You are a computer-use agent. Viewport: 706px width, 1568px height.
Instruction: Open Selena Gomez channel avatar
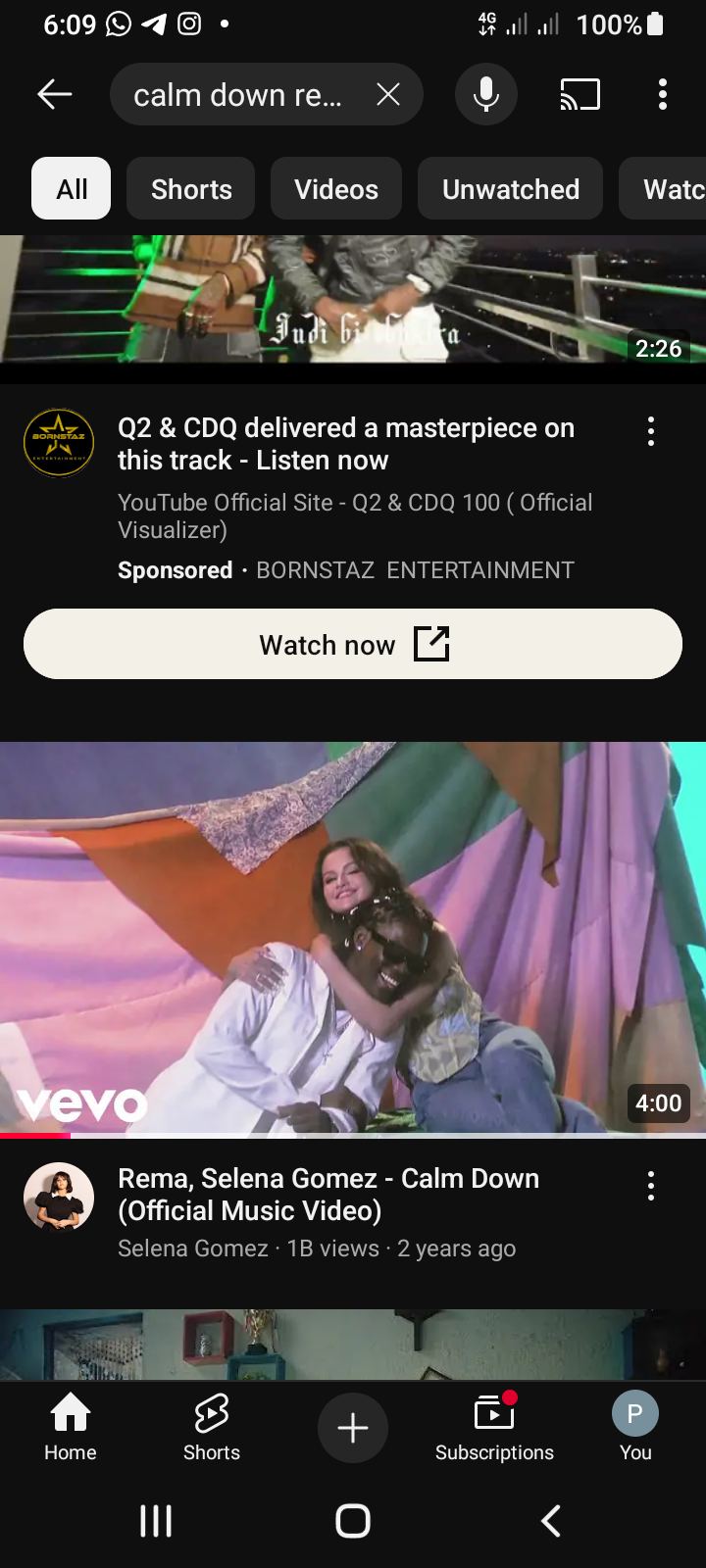coord(59,1198)
